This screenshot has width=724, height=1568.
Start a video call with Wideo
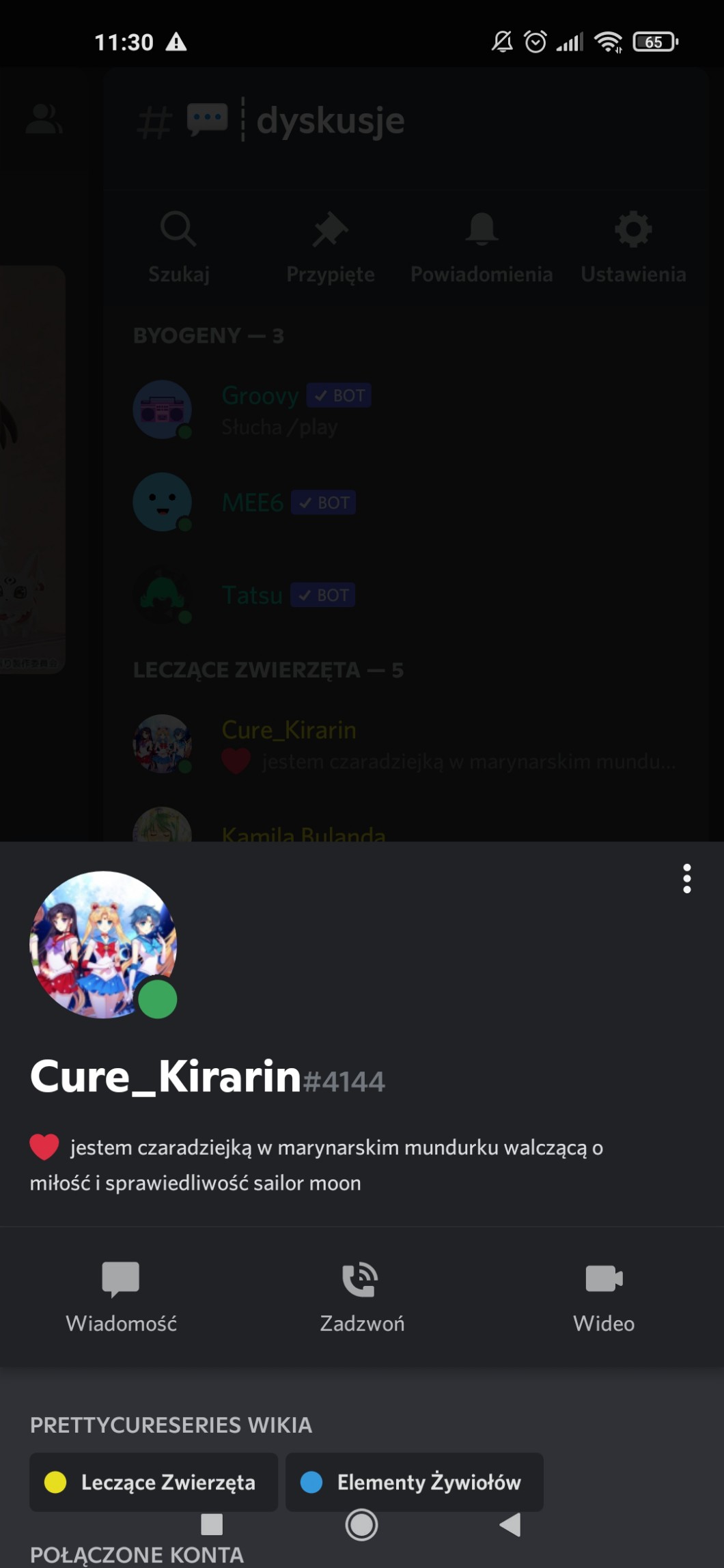point(604,1298)
